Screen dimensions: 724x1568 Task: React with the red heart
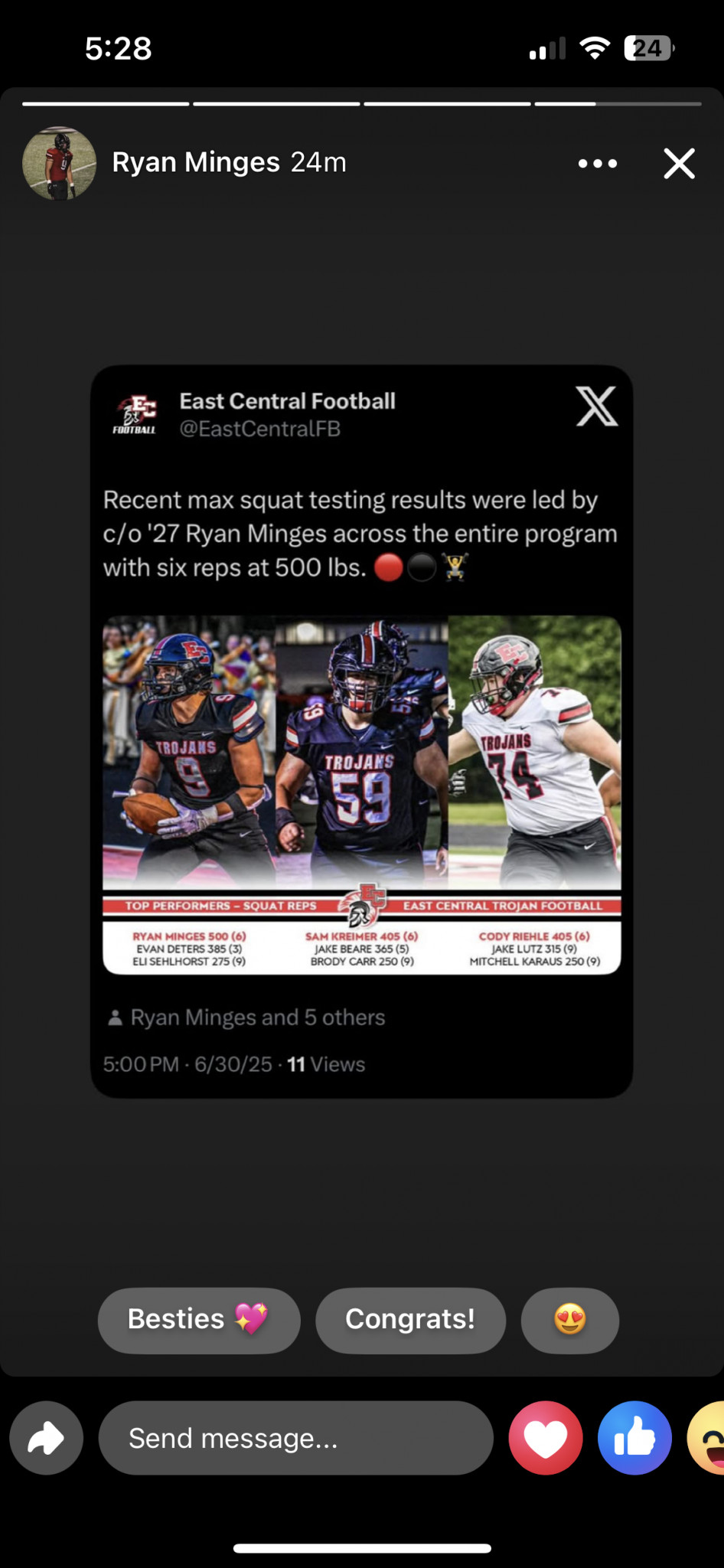(x=546, y=1438)
